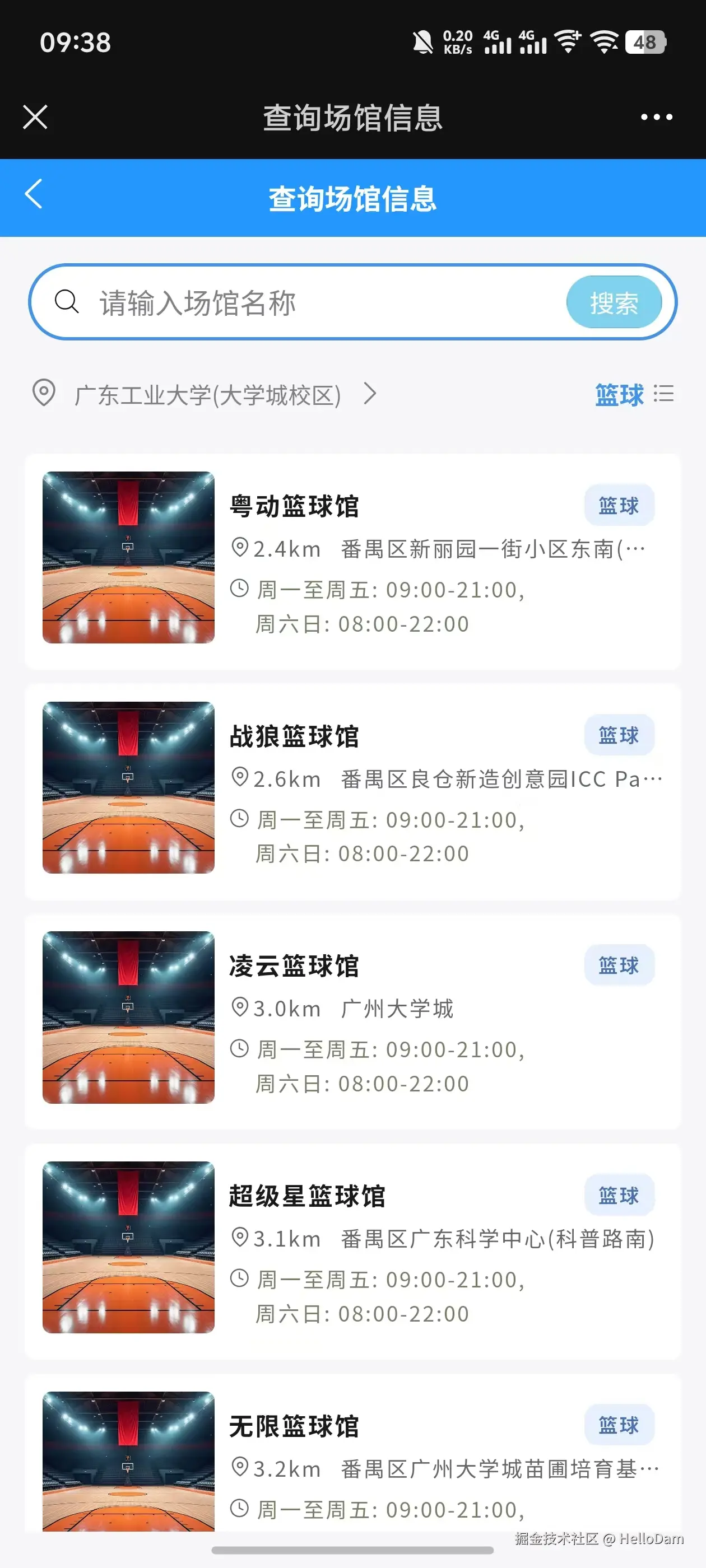Open the 战狼篮球馆 venue entry

click(295, 735)
